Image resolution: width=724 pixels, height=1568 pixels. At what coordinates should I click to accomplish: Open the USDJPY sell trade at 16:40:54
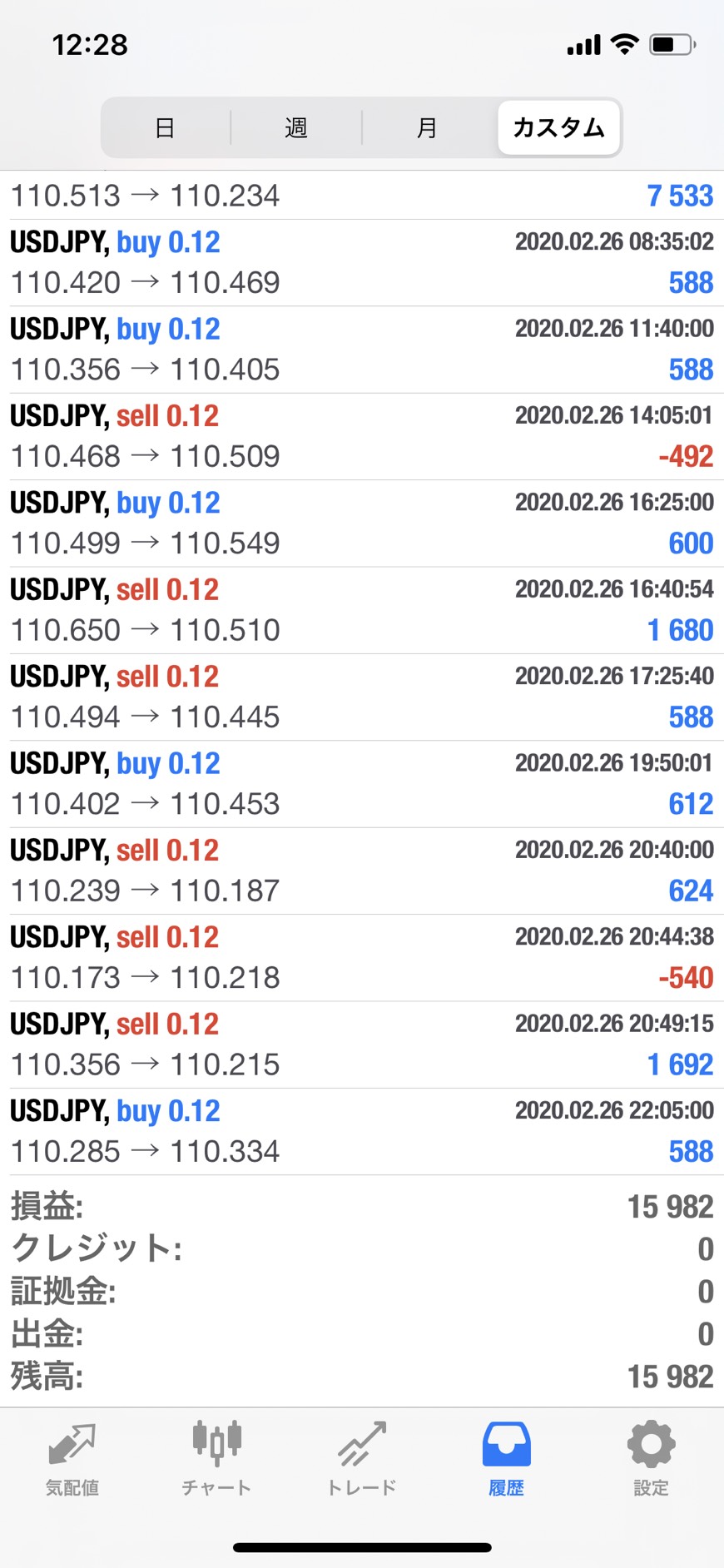point(362,610)
